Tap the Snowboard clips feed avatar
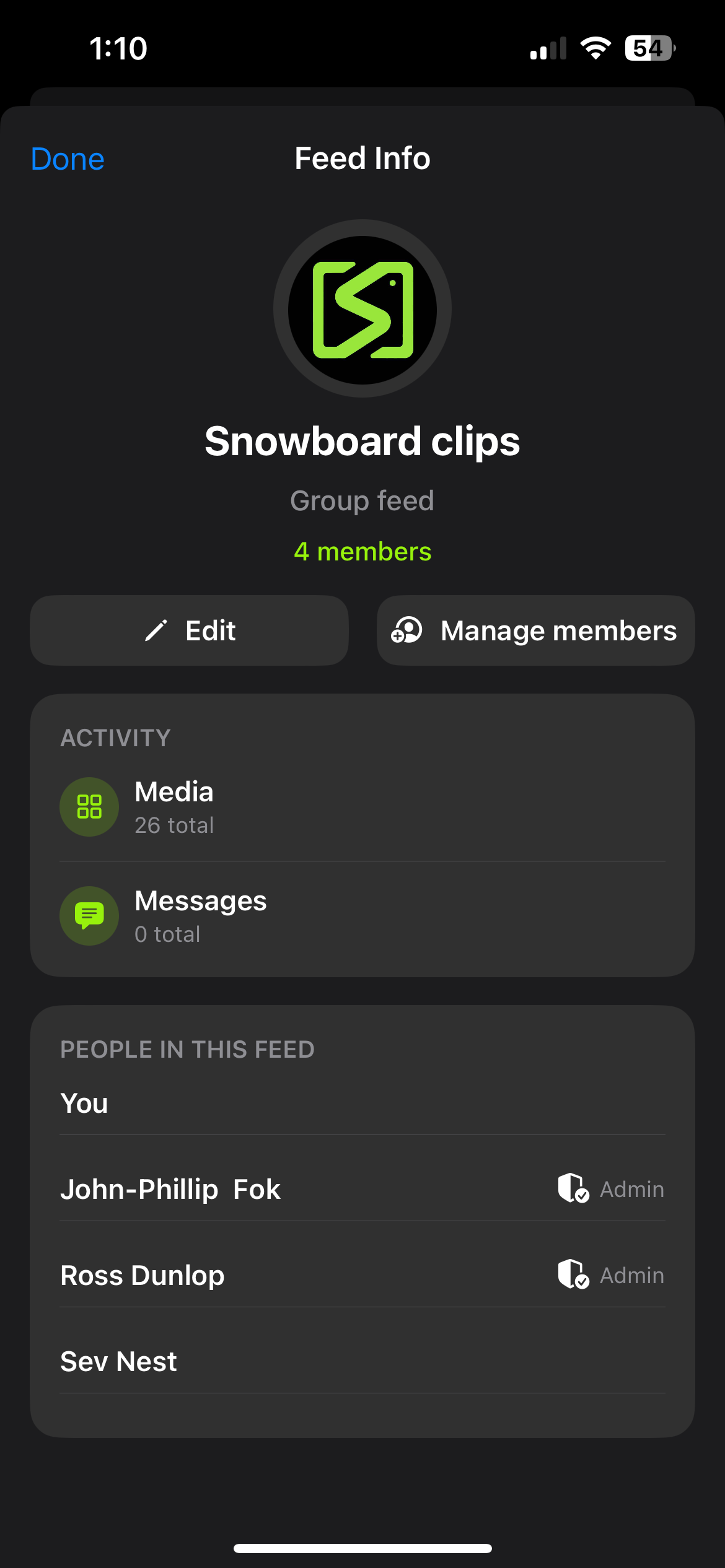Screen dimensions: 725x1568 362,308
